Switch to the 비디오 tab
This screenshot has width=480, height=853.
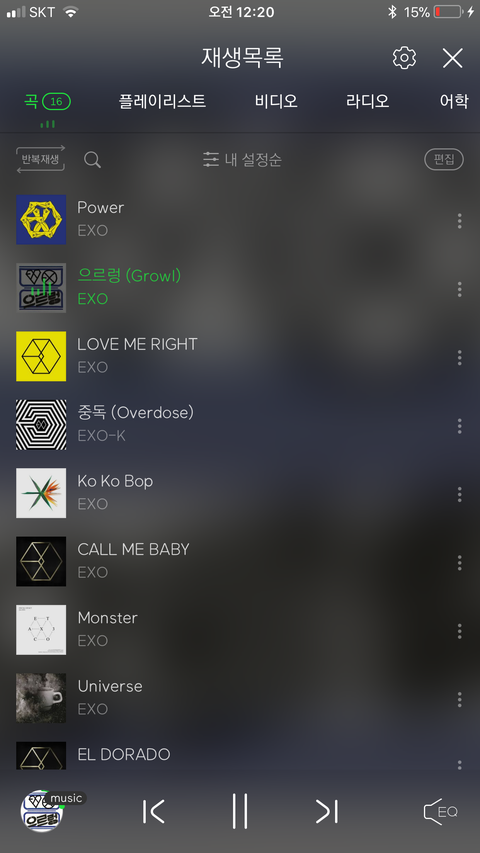pyautogui.click(x=276, y=101)
